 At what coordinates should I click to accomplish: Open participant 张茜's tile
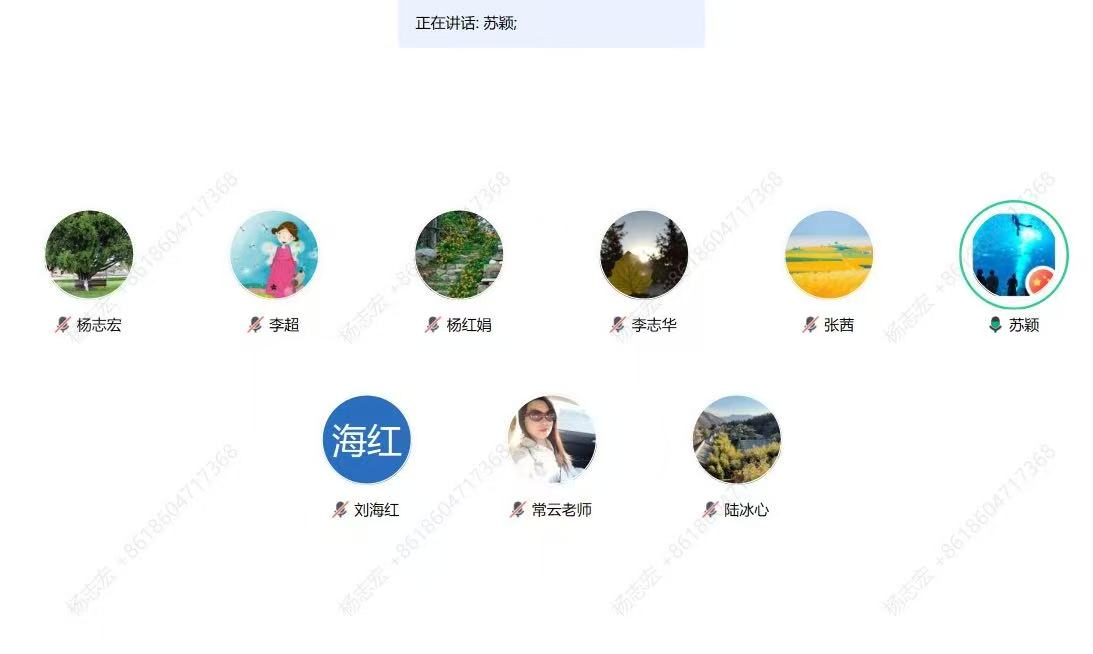click(x=829, y=254)
